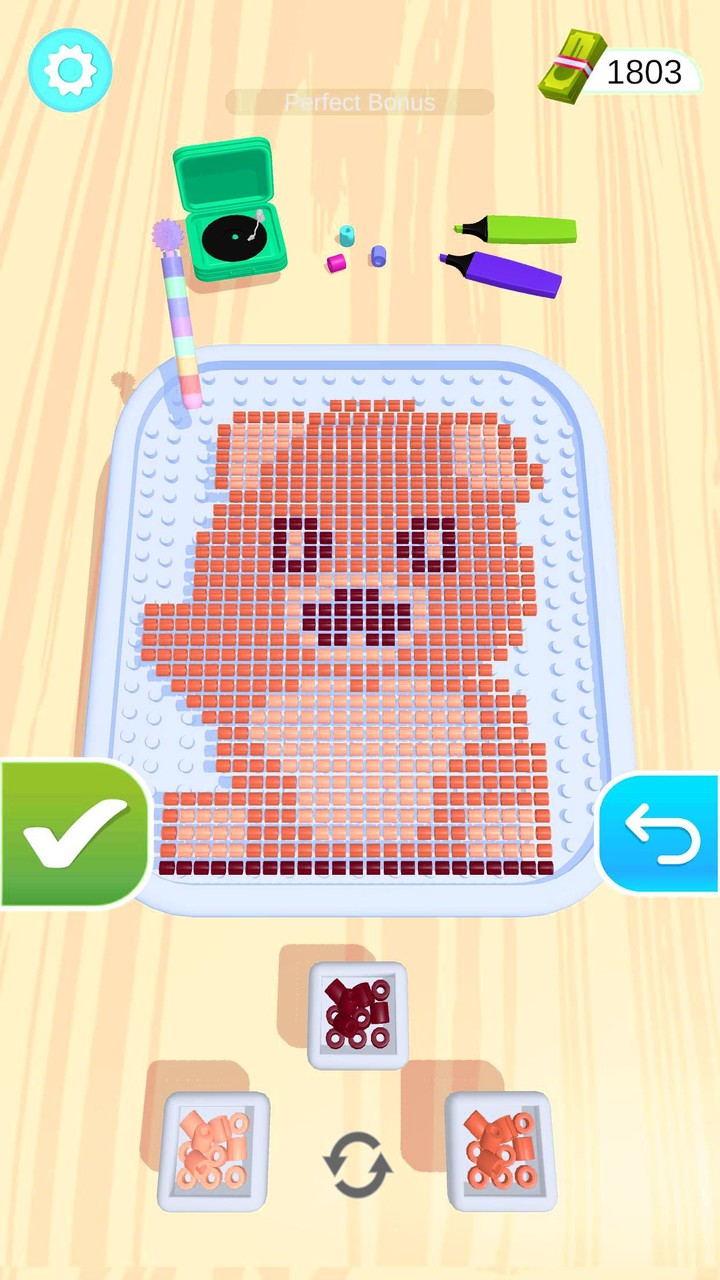Select the light peach bead tray
This screenshot has height=1280, width=720.
coord(212,1148)
